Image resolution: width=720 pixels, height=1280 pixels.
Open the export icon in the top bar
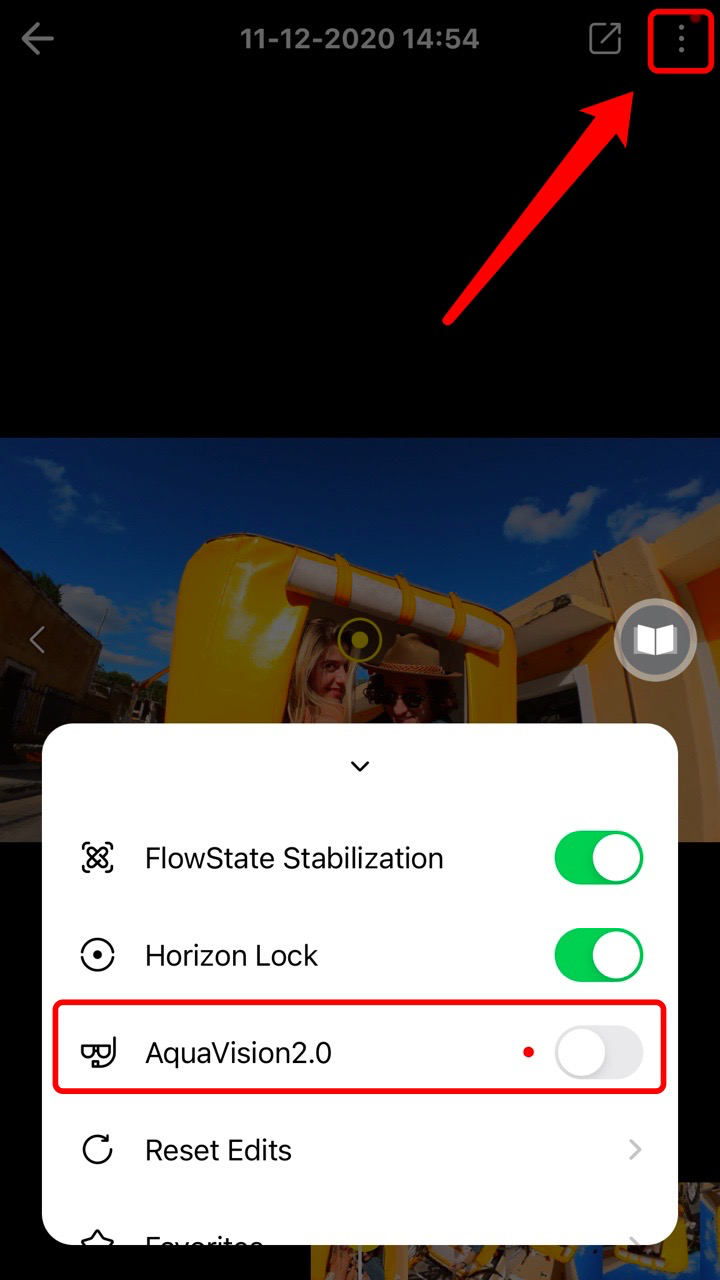tap(604, 40)
